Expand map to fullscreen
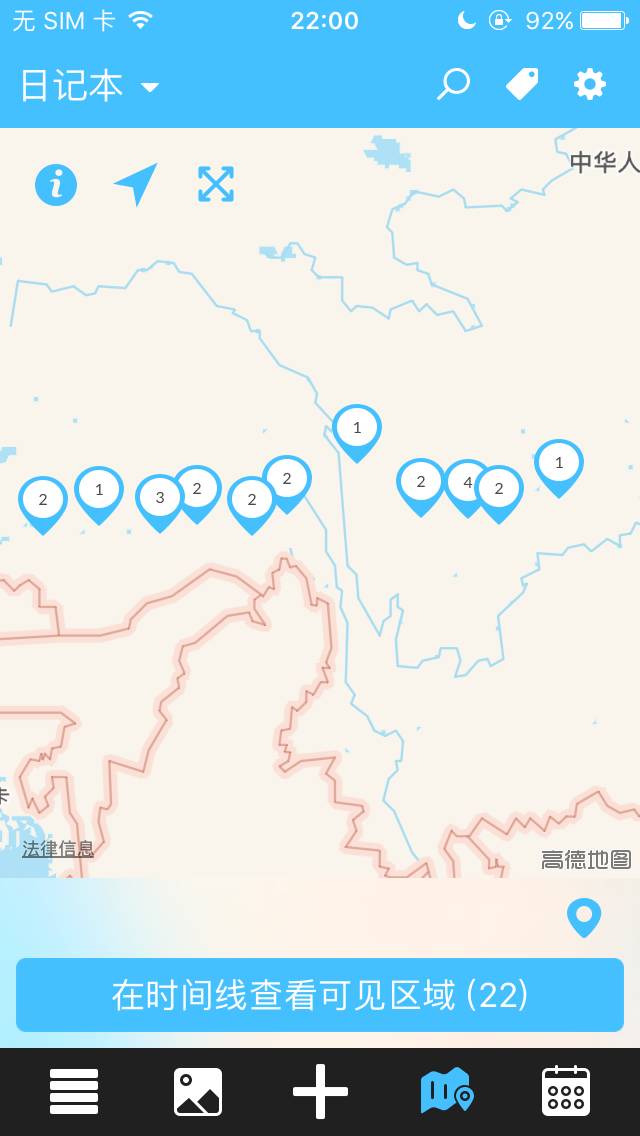The height and width of the screenshot is (1136, 640). coord(216,184)
